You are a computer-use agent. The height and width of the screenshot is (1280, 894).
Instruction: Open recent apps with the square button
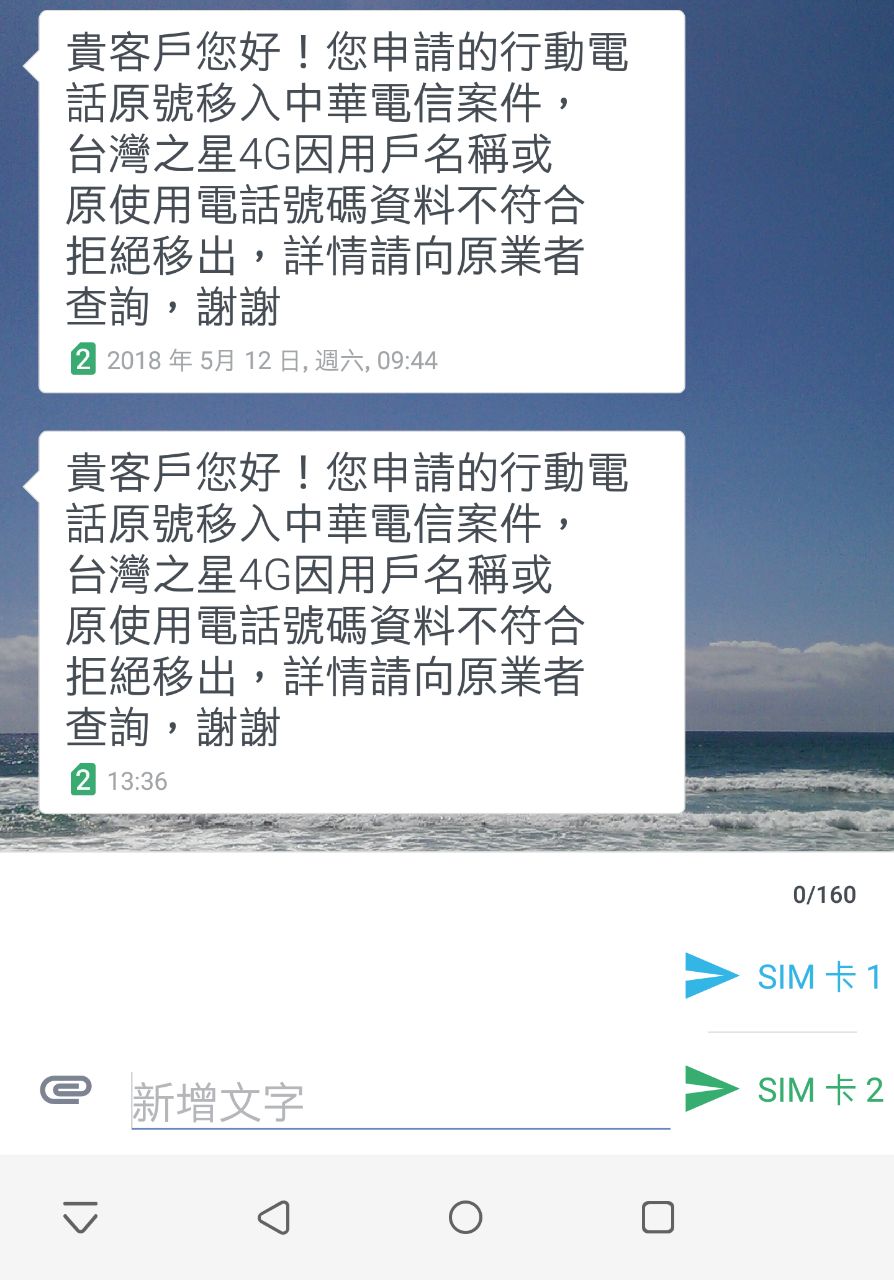coord(657,1217)
